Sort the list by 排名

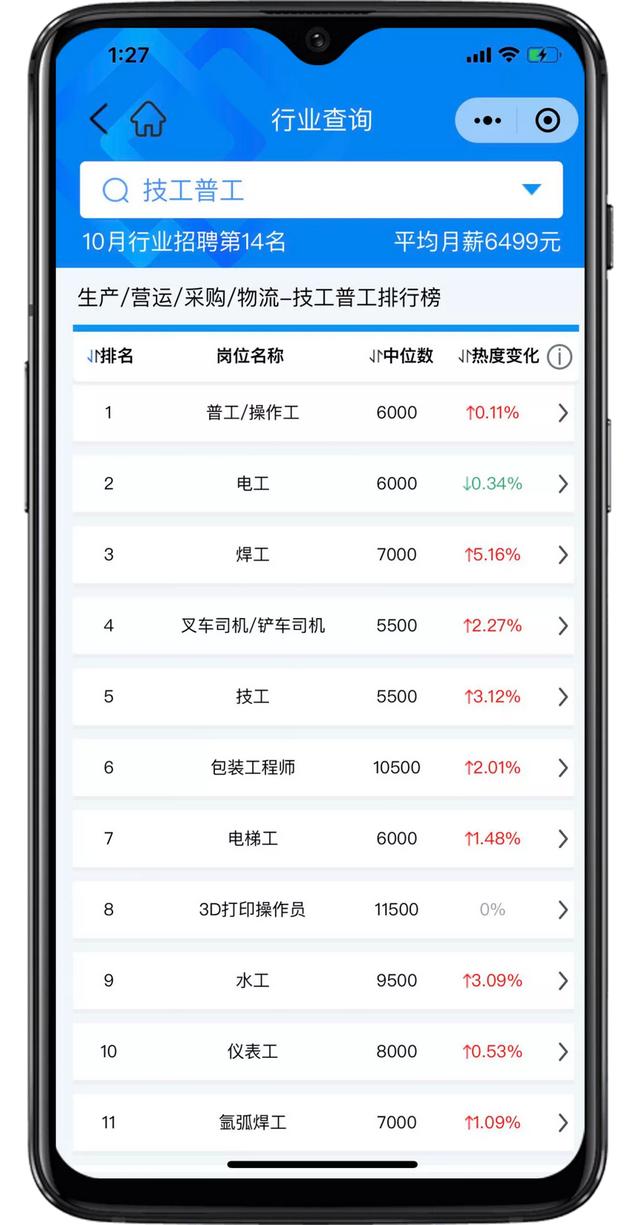click(111, 356)
